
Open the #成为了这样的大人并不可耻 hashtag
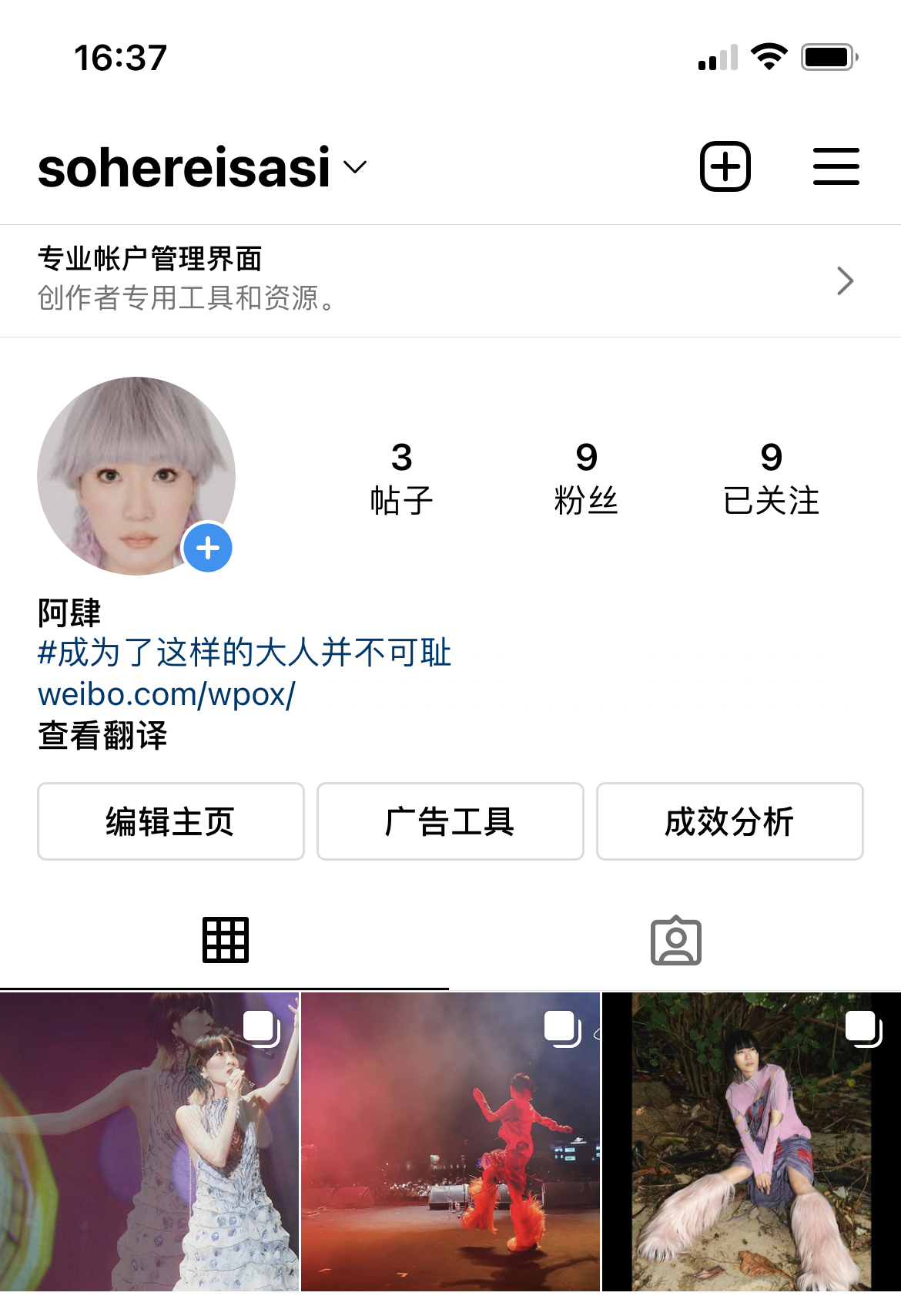[x=244, y=653]
